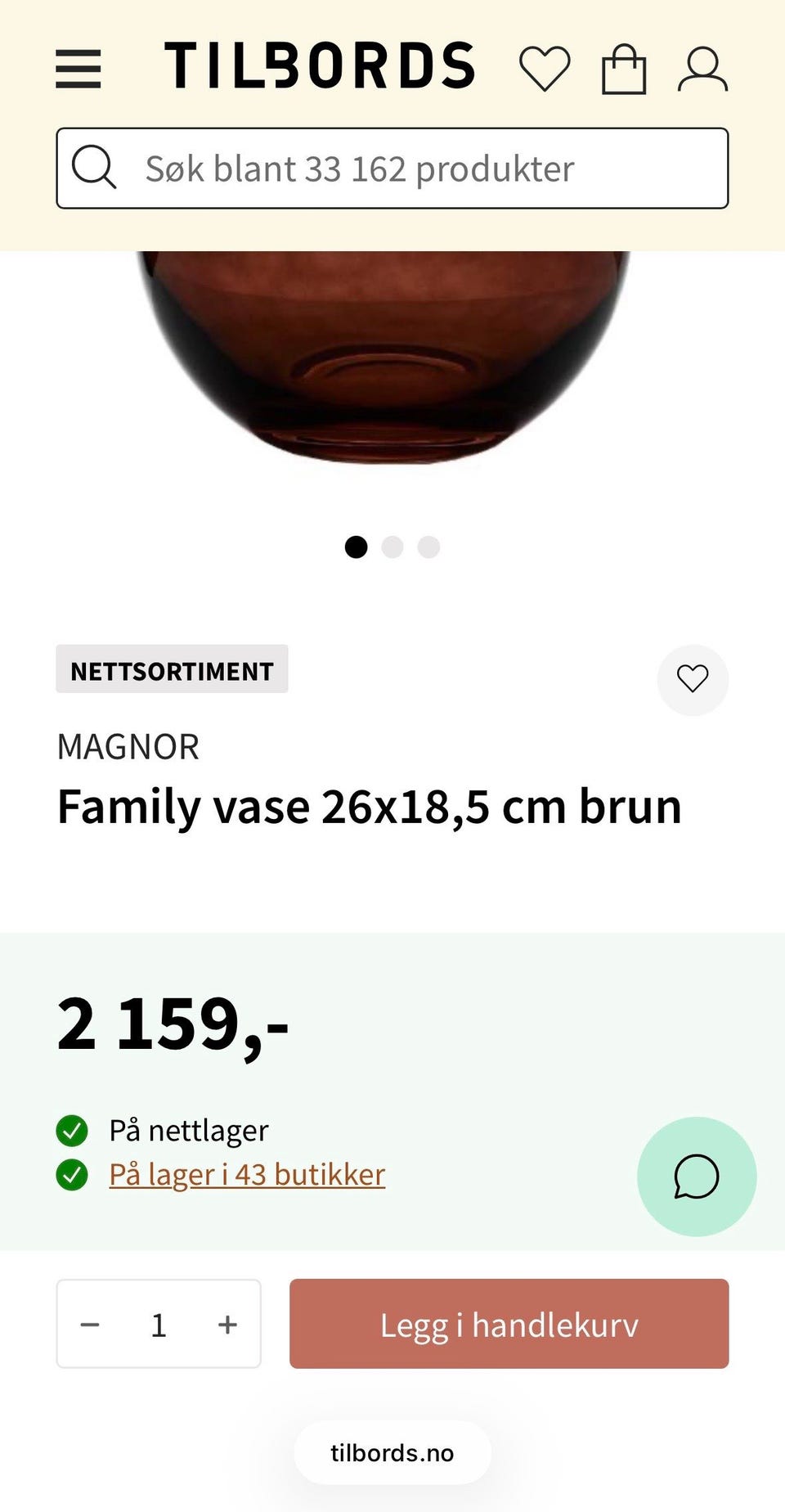This screenshot has width=785, height=1512.
Task: Increase quantity with the plus button
Action: coord(228,1324)
